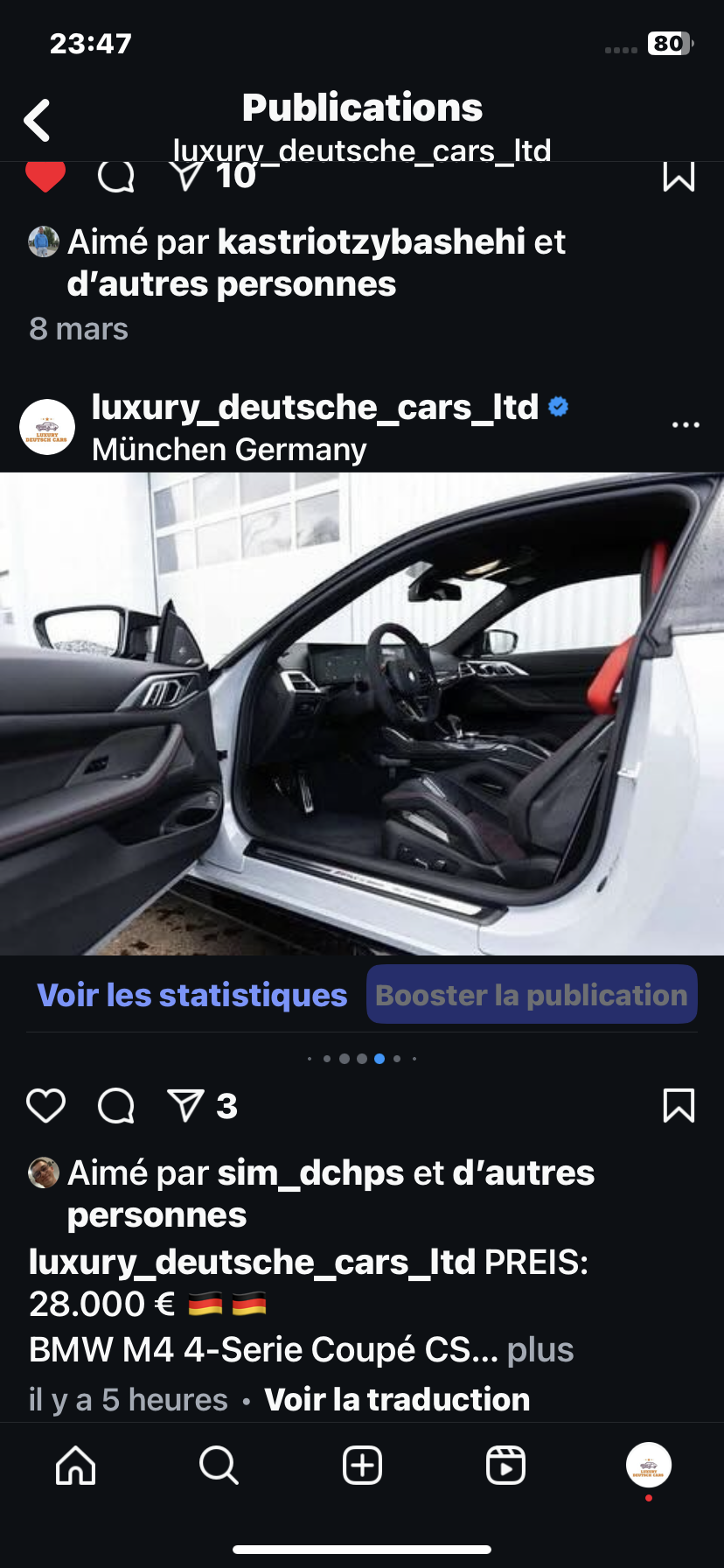724x1568 pixels.
Task: View the kastriotzybashehi profile
Action: 371,241
